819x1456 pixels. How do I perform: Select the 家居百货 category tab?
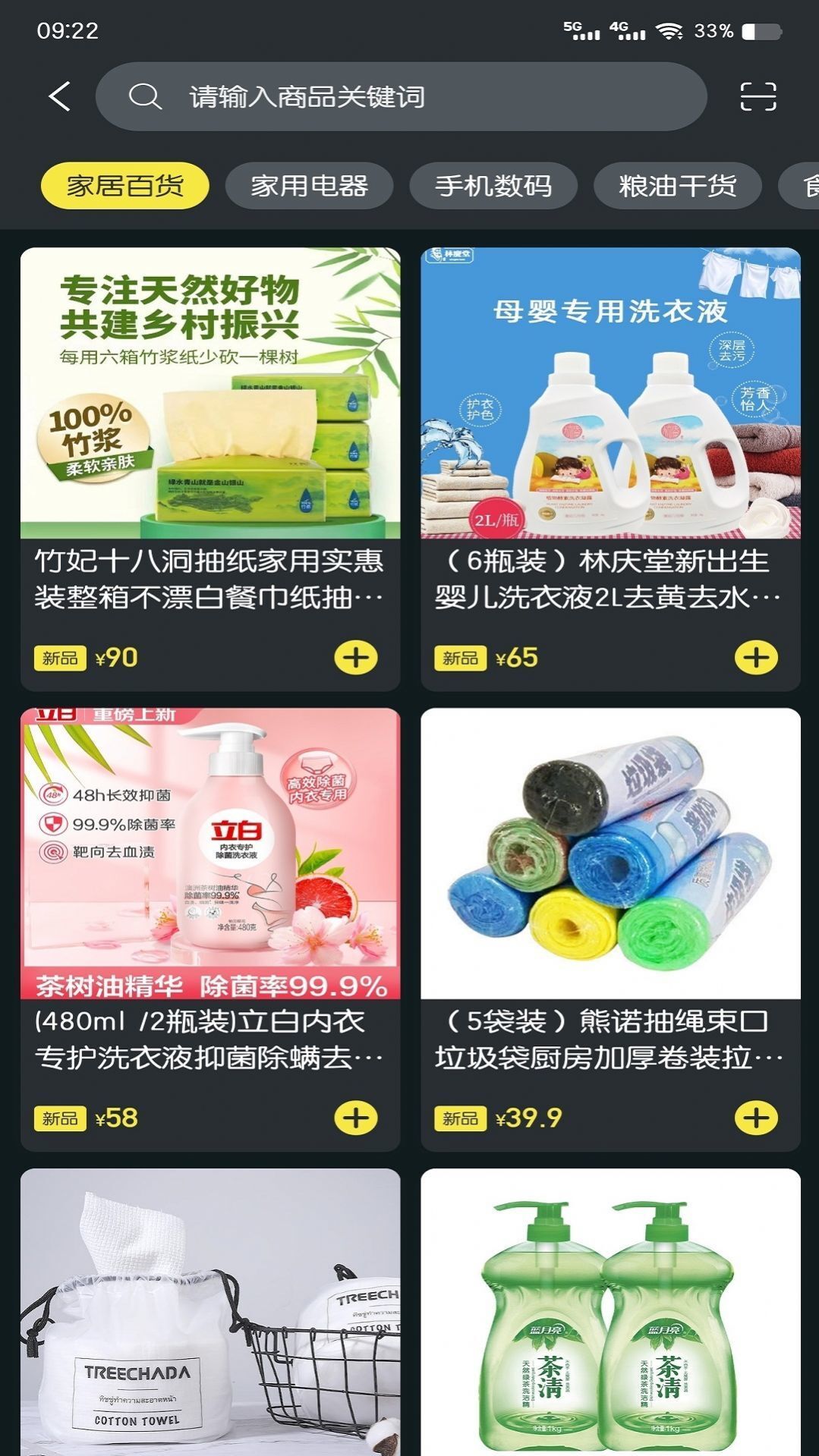point(125,185)
